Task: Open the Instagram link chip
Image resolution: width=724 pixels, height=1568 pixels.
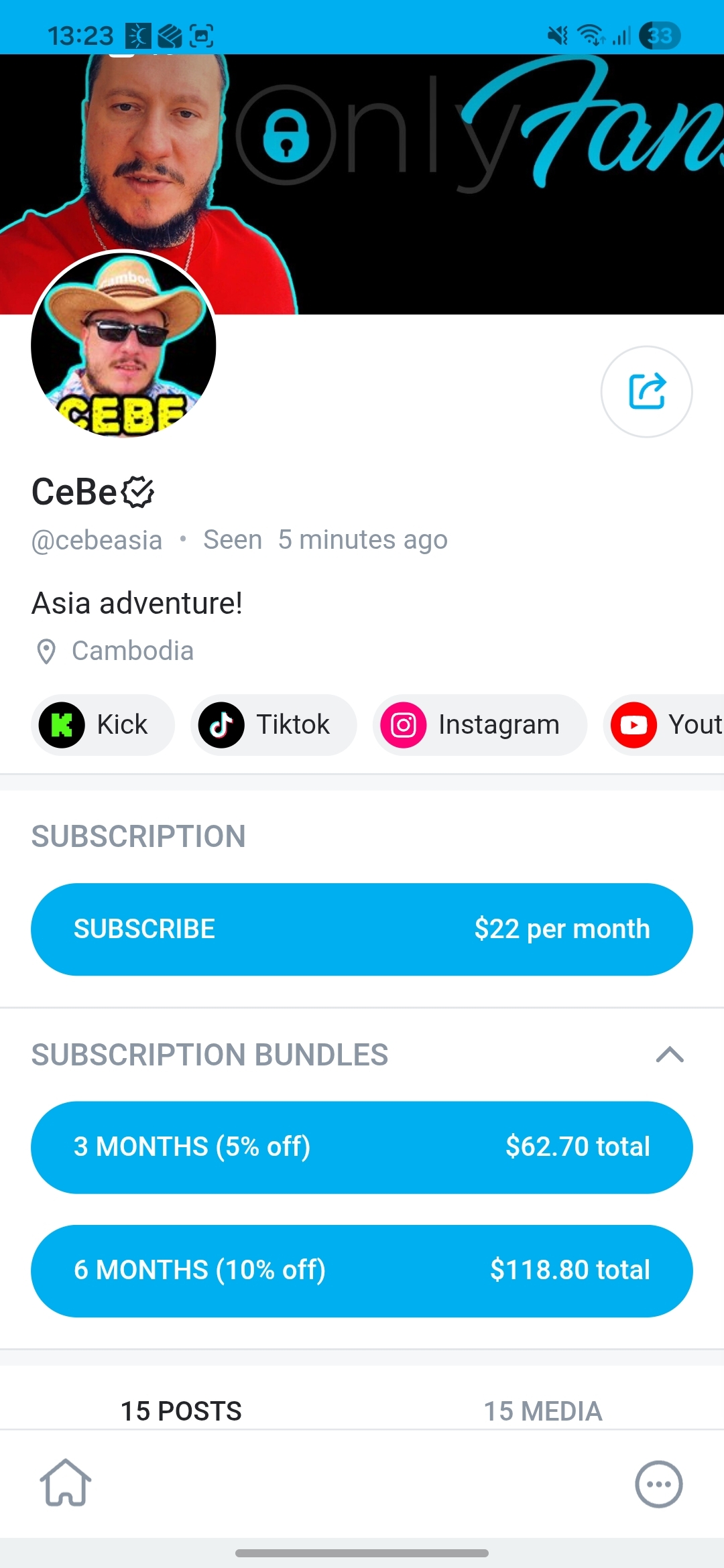Action: tap(479, 725)
